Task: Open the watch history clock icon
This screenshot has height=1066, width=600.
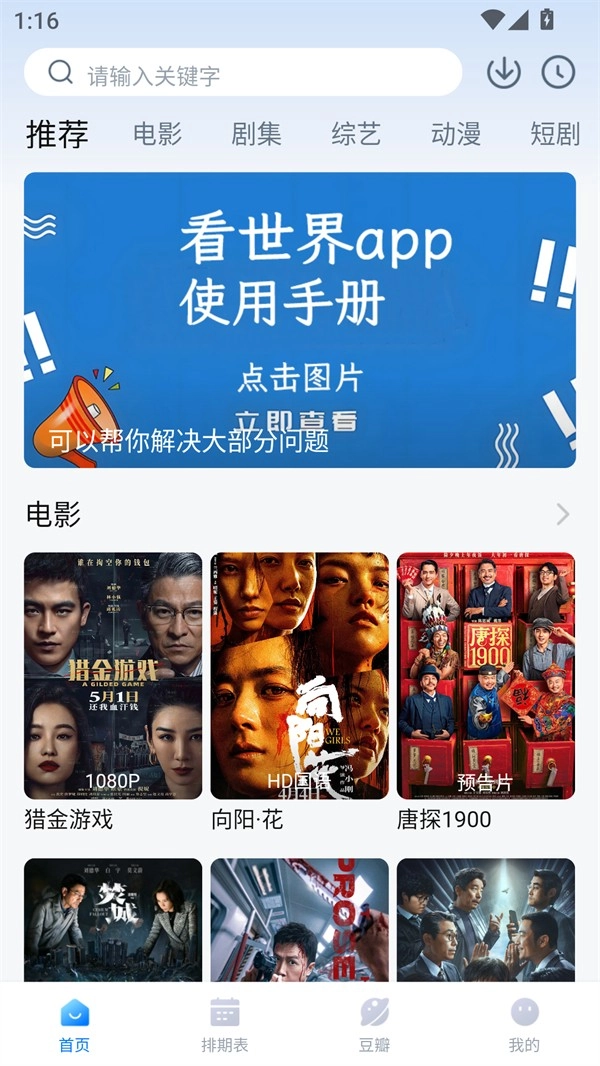Action: coord(558,72)
